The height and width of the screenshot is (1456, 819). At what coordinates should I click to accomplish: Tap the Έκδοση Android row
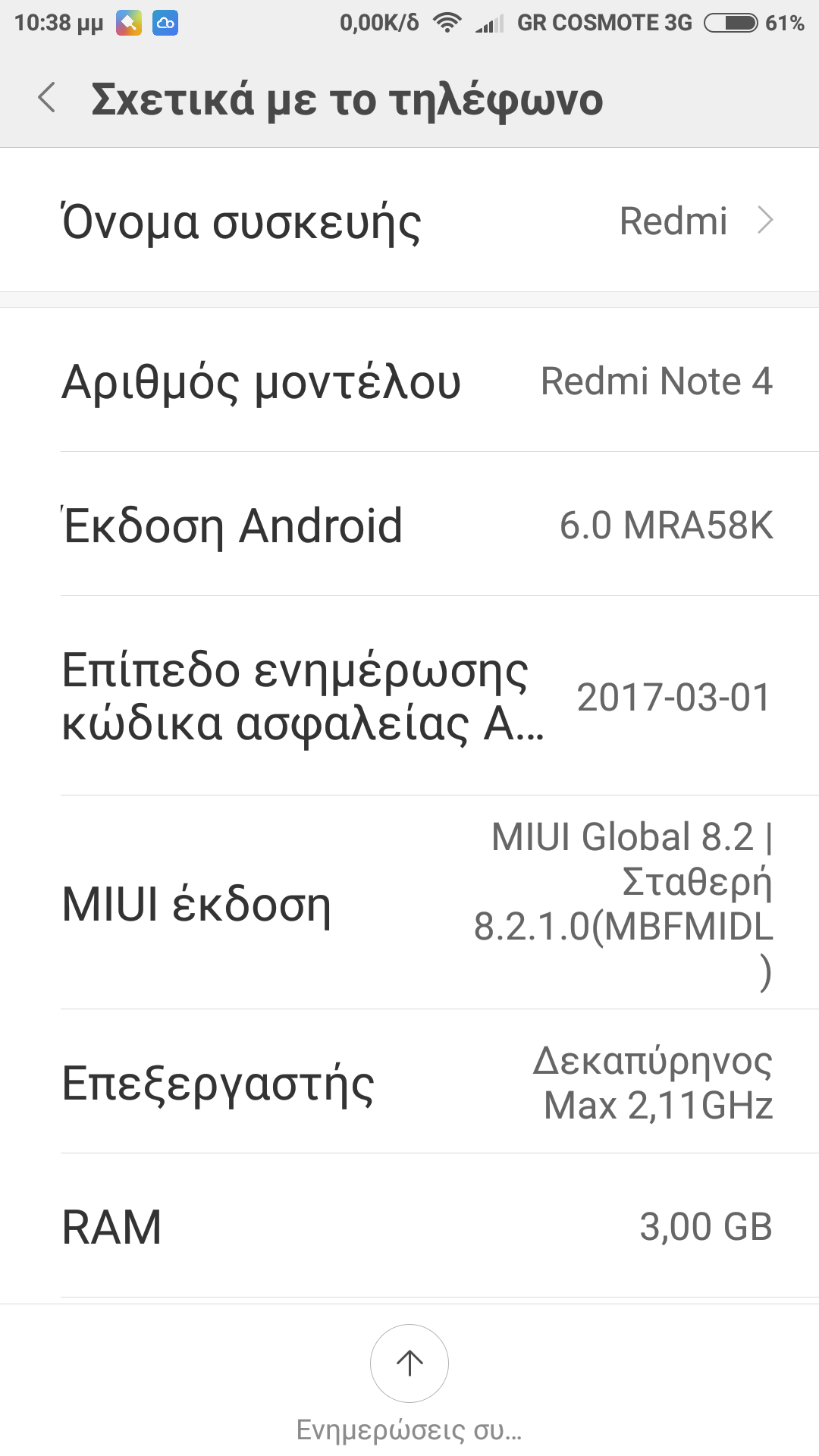pyautogui.click(x=409, y=525)
